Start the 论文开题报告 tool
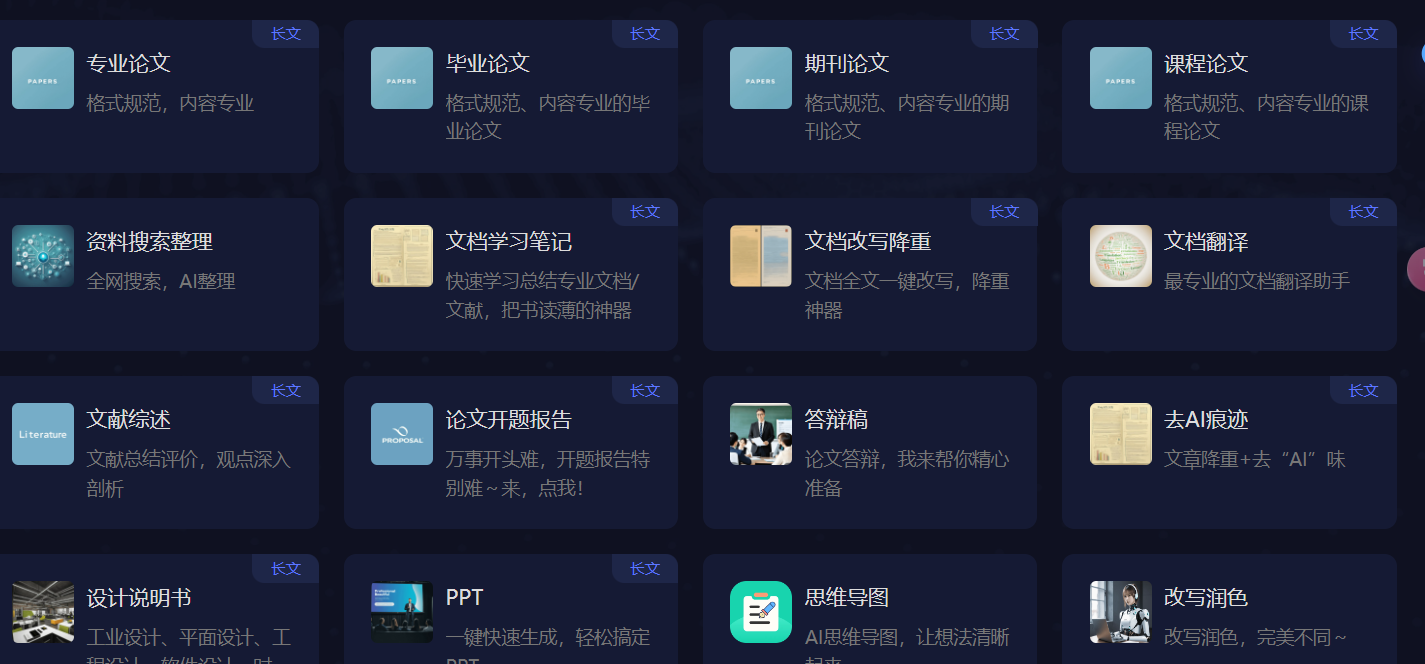The height and width of the screenshot is (664, 1425). (510, 450)
